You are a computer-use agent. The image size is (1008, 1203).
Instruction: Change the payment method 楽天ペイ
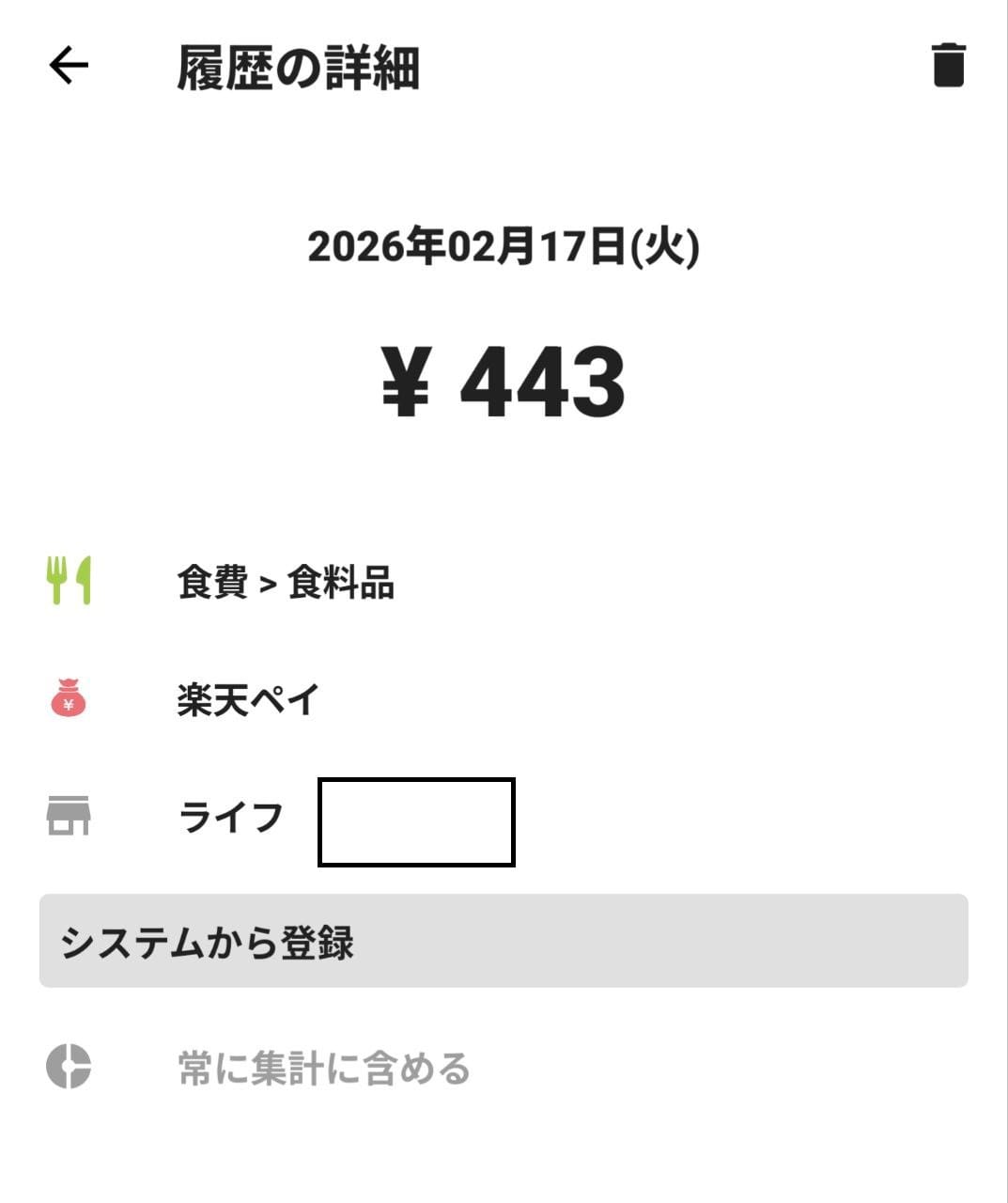249,699
